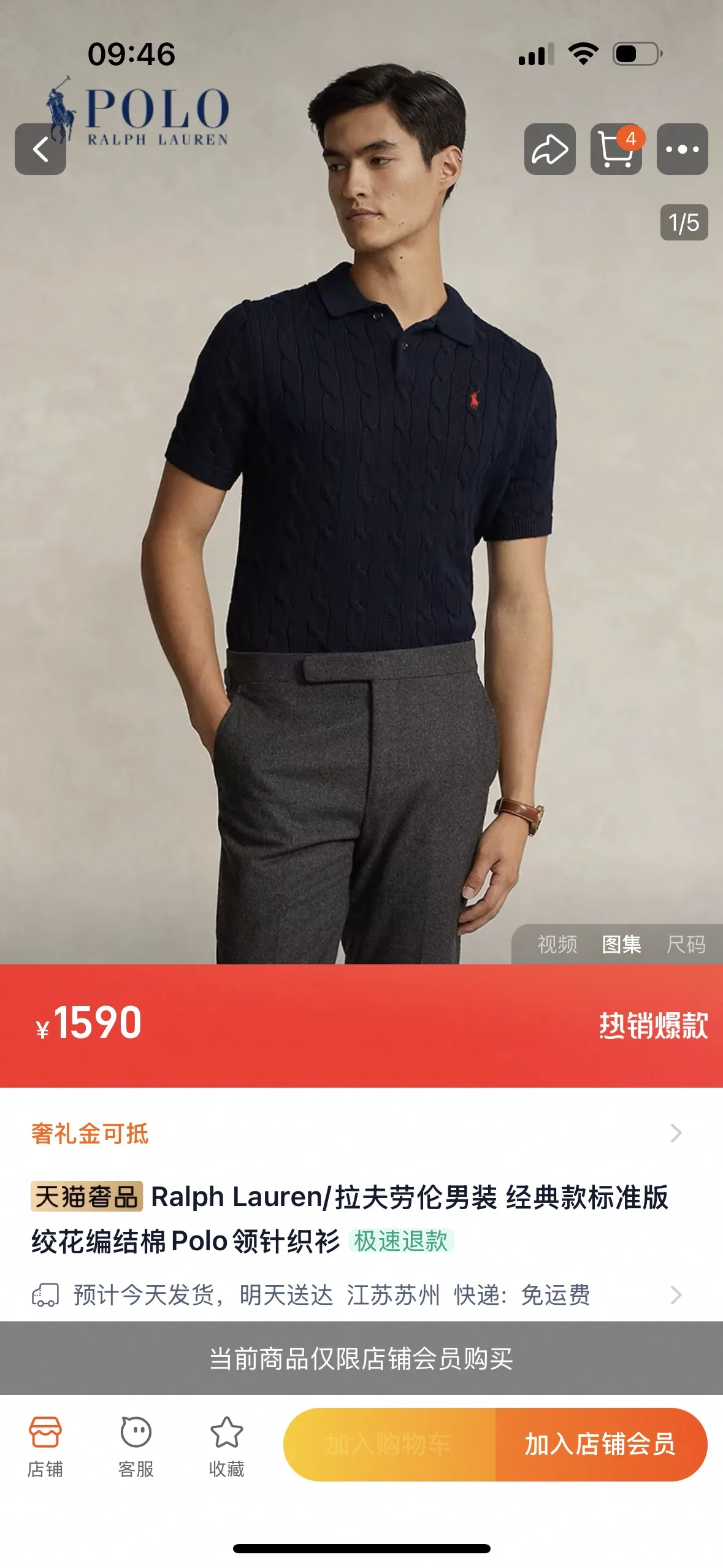Image resolution: width=723 pixels, height=1568 pixels.
Task: Switch to the 尺码 tab
Action: [686, 944]
